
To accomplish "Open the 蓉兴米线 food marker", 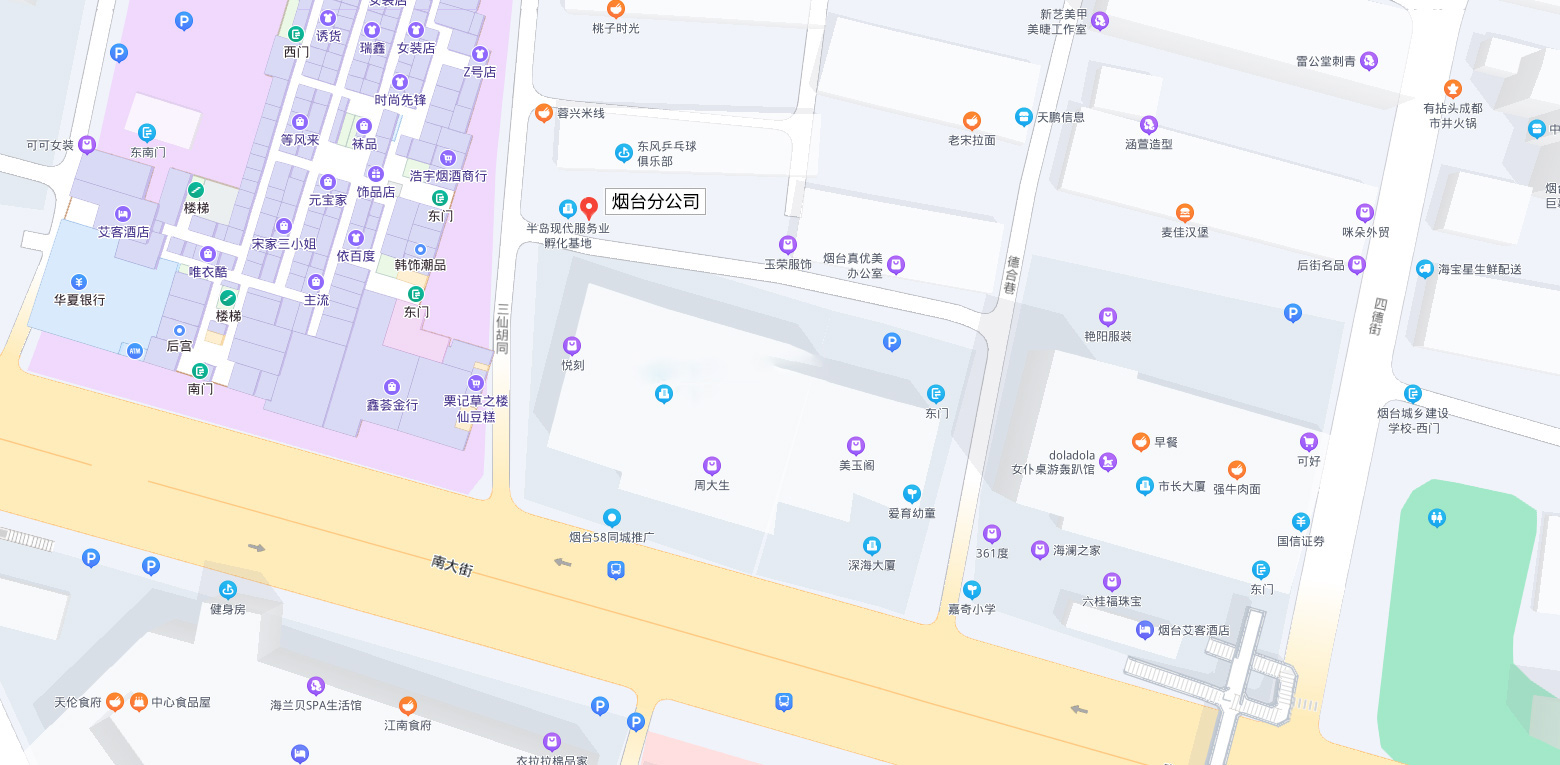I will [x=543, y=113].
